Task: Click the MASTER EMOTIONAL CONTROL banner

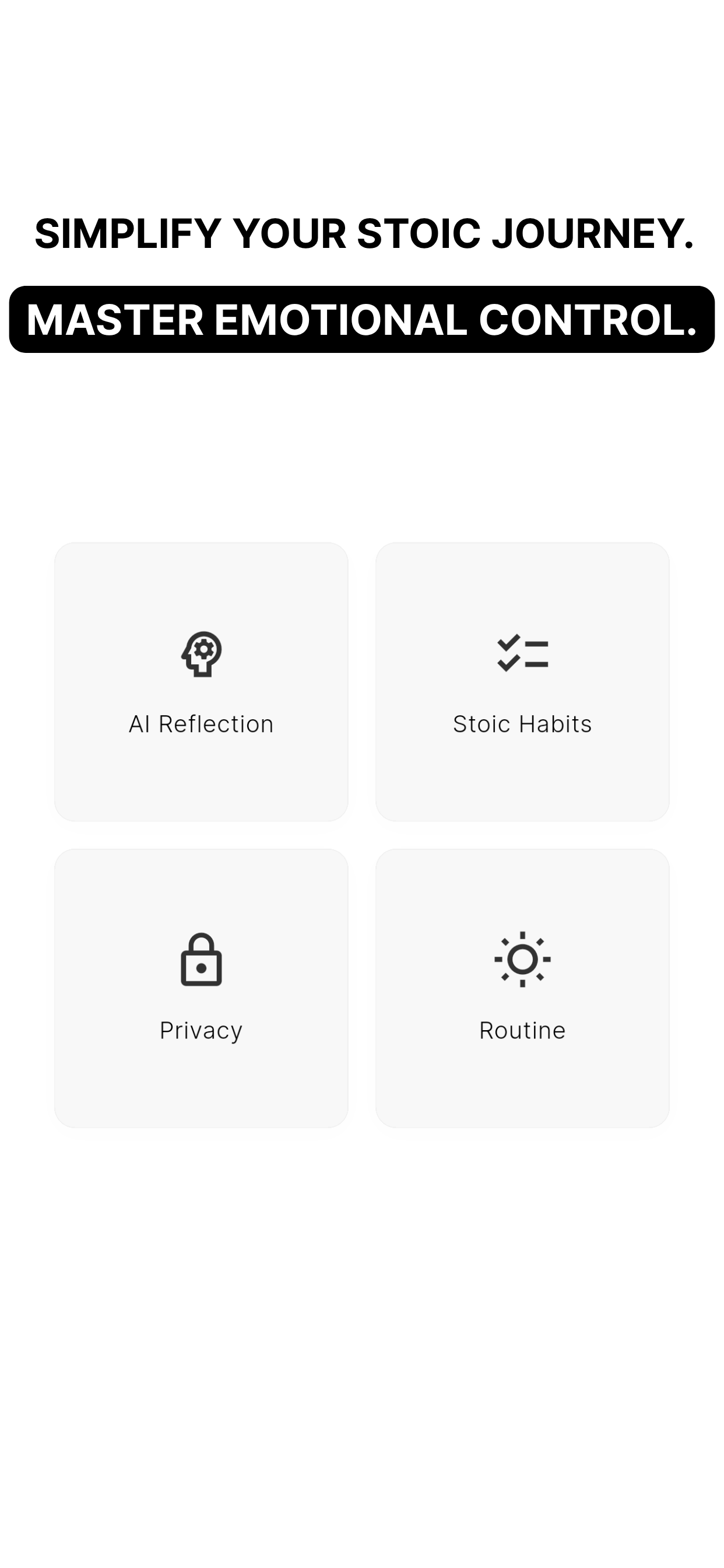Action: [362, 318]
